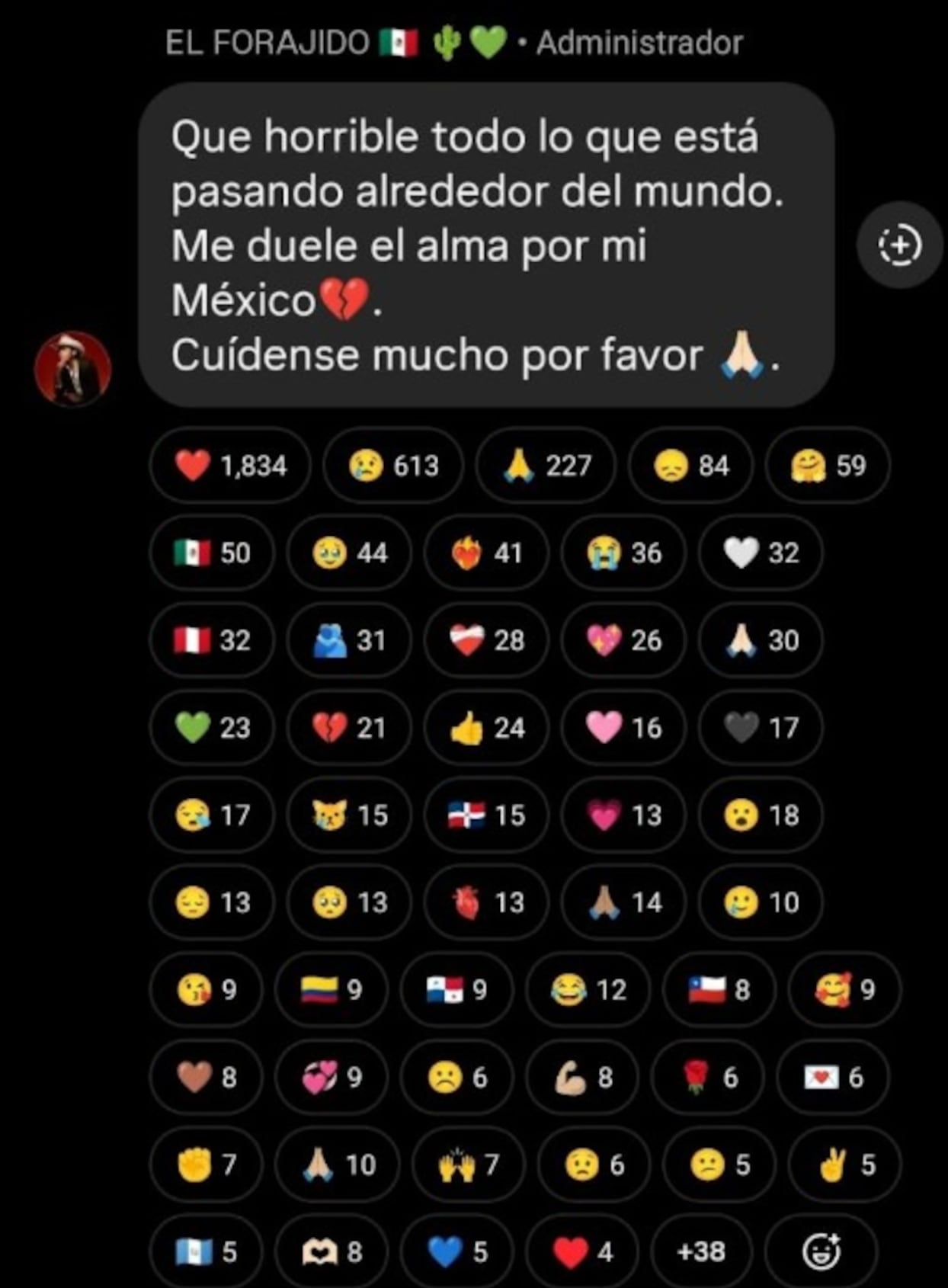Select the blue heart reaction with 5
The height and width of the screenshot is (1288, 948).
457,1251
